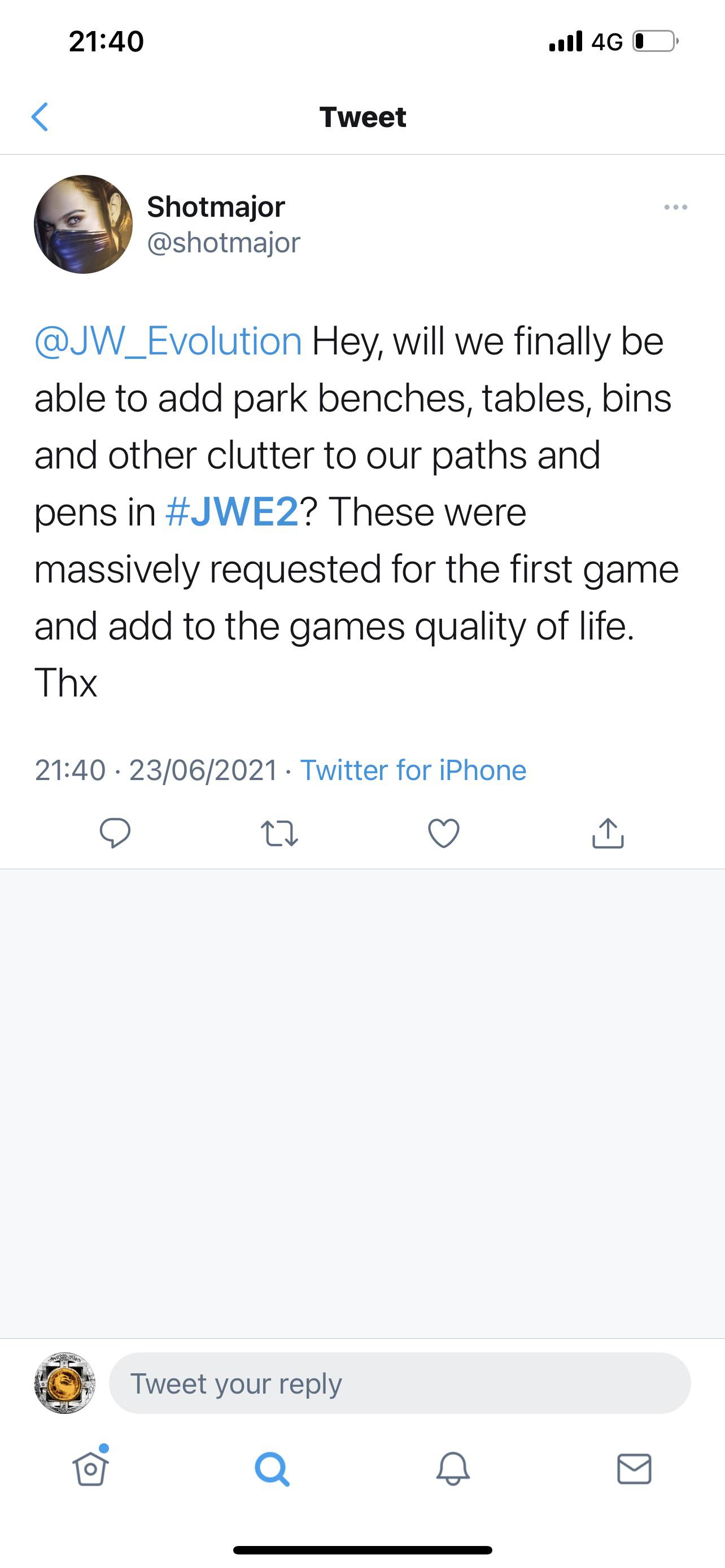725x1568 pixels.
Task: Open the Notifications bell tab
Action: click(x=453, y=1468)
